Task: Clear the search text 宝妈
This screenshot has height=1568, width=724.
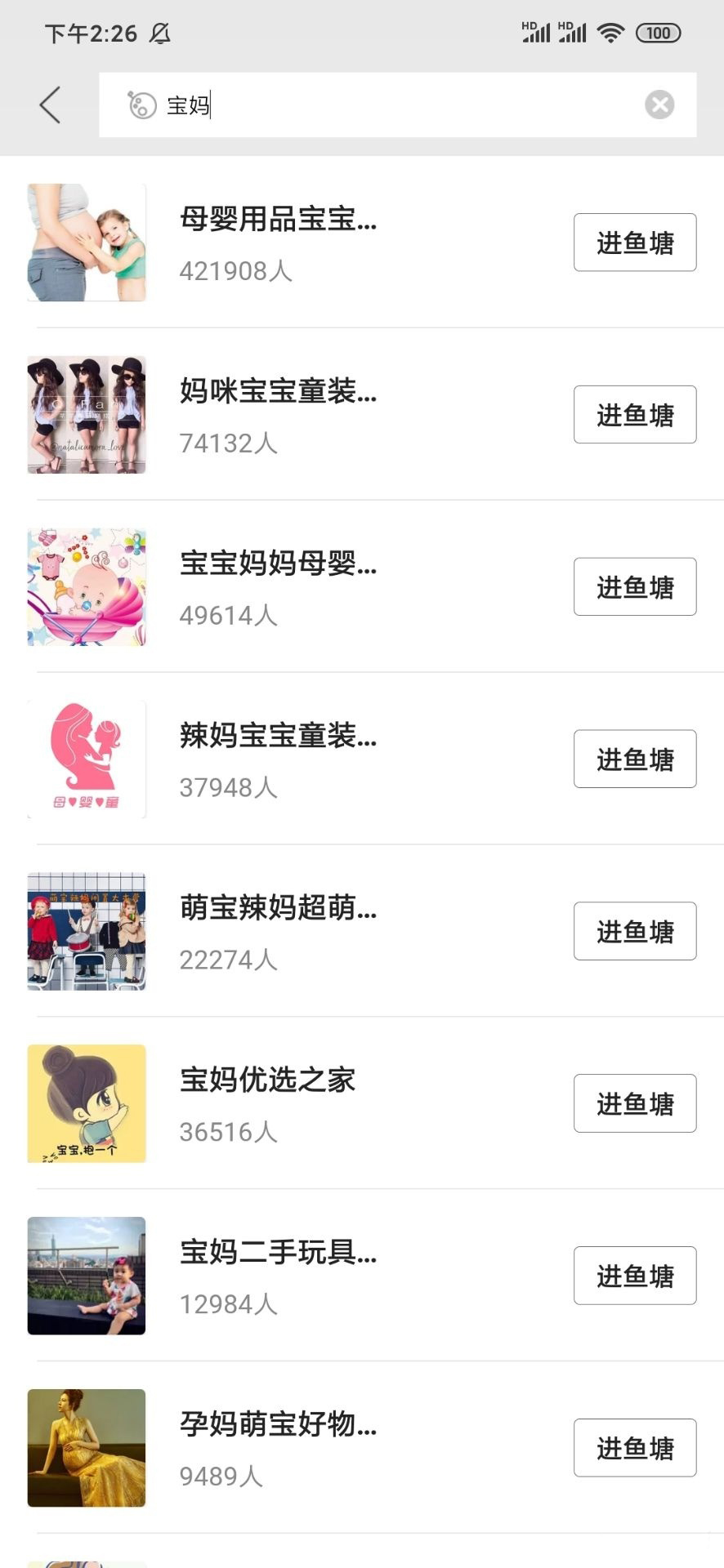Action: point(659,105)
